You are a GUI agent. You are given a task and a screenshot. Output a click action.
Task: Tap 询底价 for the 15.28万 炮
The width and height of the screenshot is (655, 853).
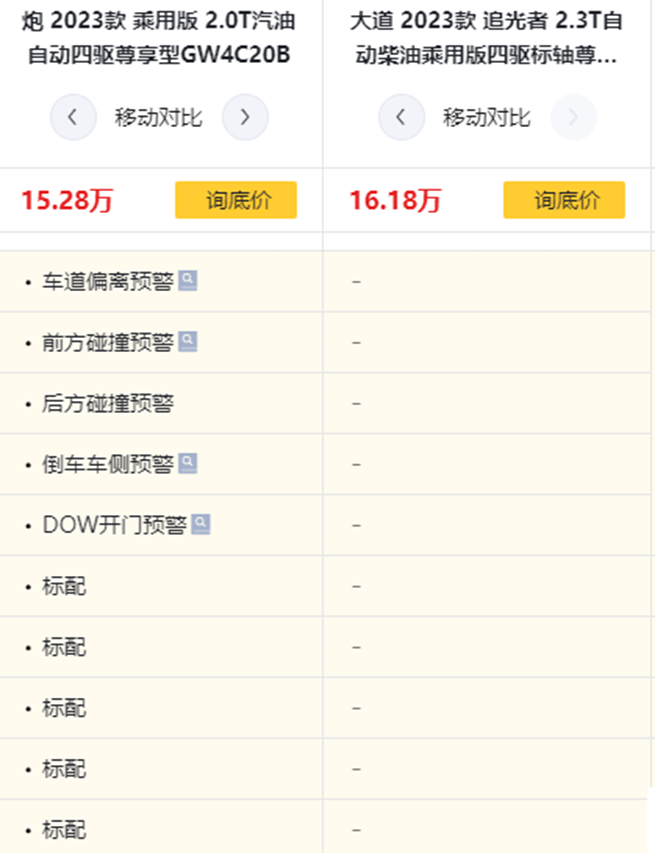(x=236, y=200)
